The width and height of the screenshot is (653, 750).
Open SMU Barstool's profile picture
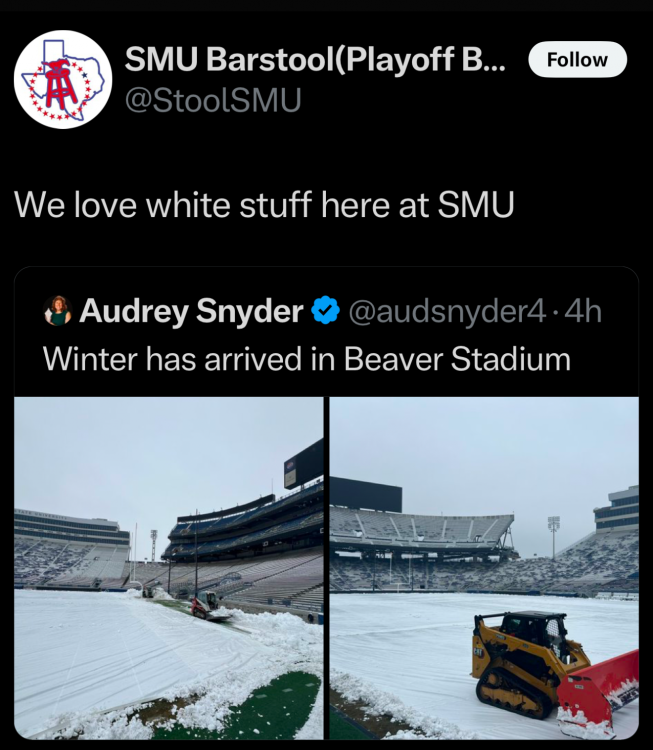[62, 80]
